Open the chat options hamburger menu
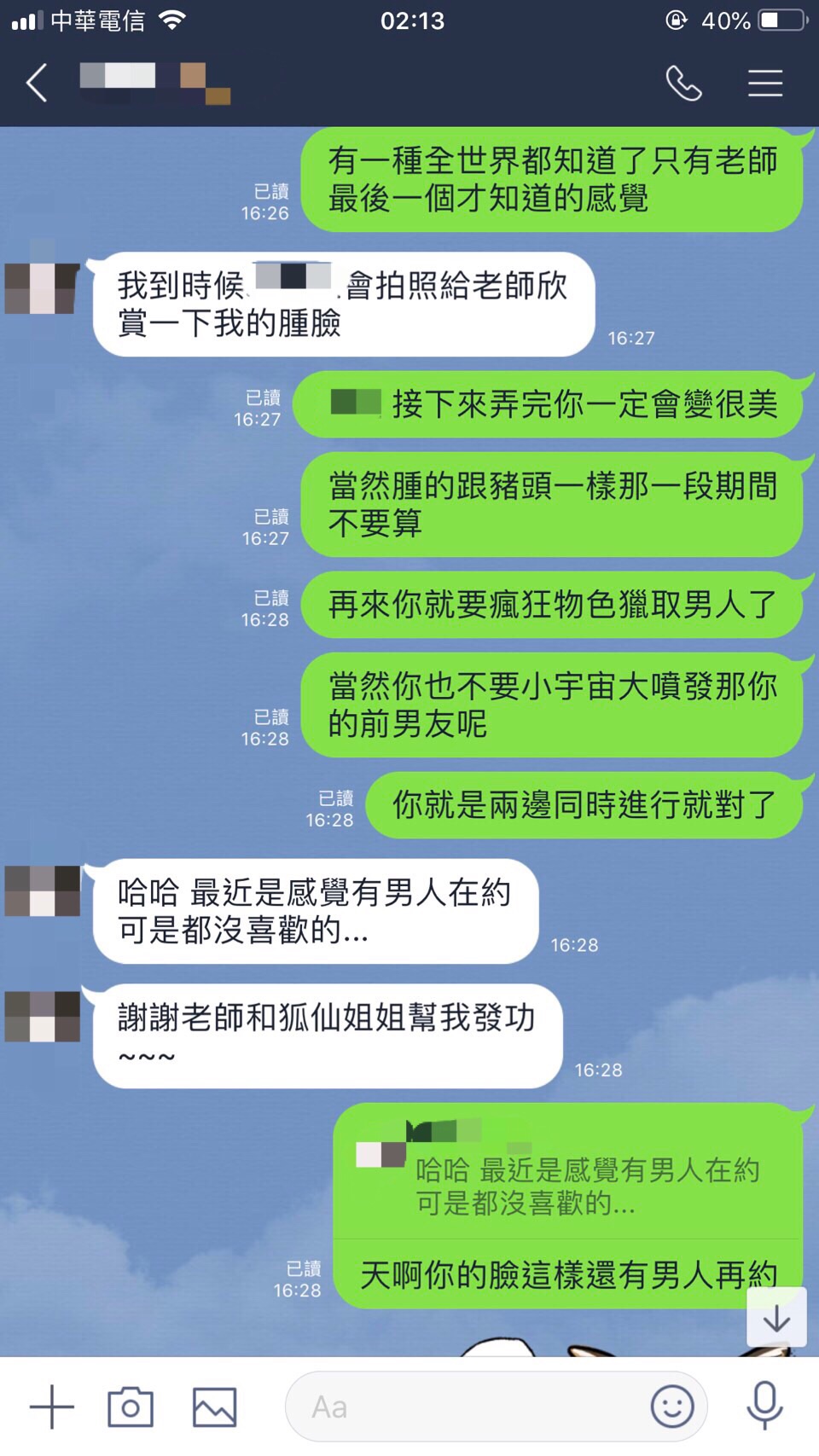 point(764,83)
